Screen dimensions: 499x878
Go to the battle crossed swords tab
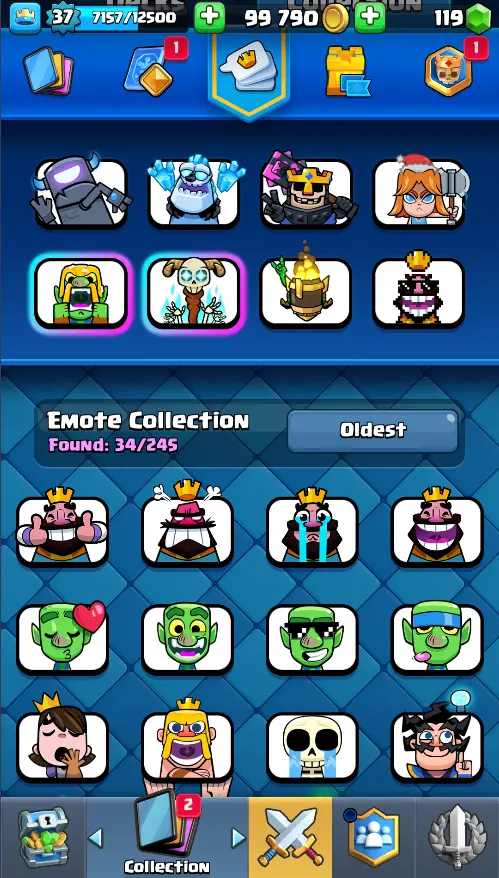pos(290,837)
